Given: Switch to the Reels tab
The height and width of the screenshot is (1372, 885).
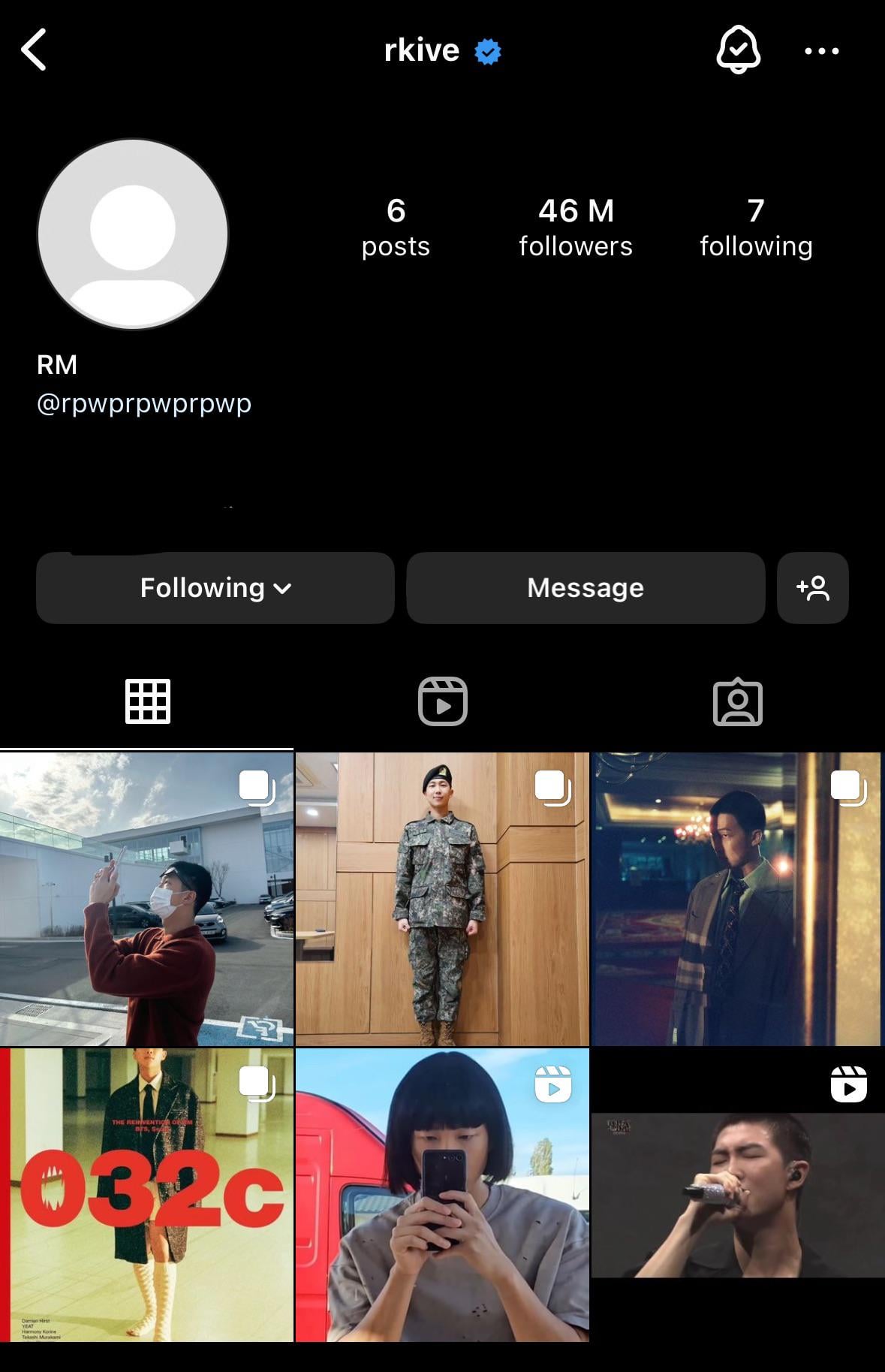Looking at the screenshot, I should [443, 701].
